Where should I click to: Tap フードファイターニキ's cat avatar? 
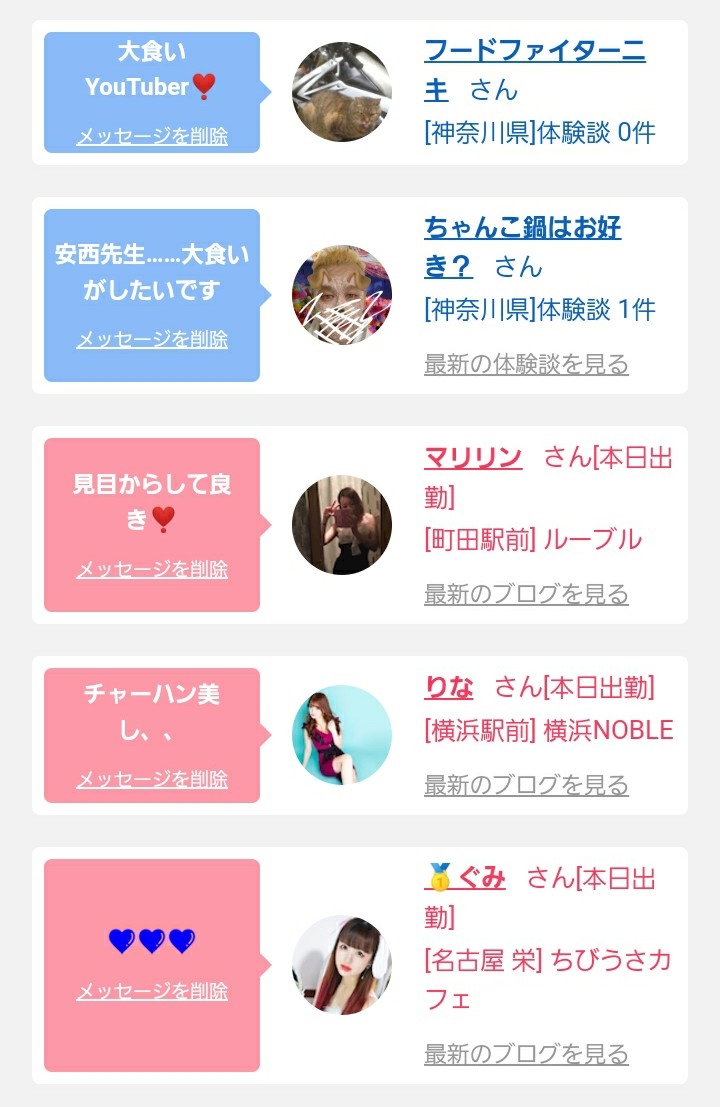[342, 92]
